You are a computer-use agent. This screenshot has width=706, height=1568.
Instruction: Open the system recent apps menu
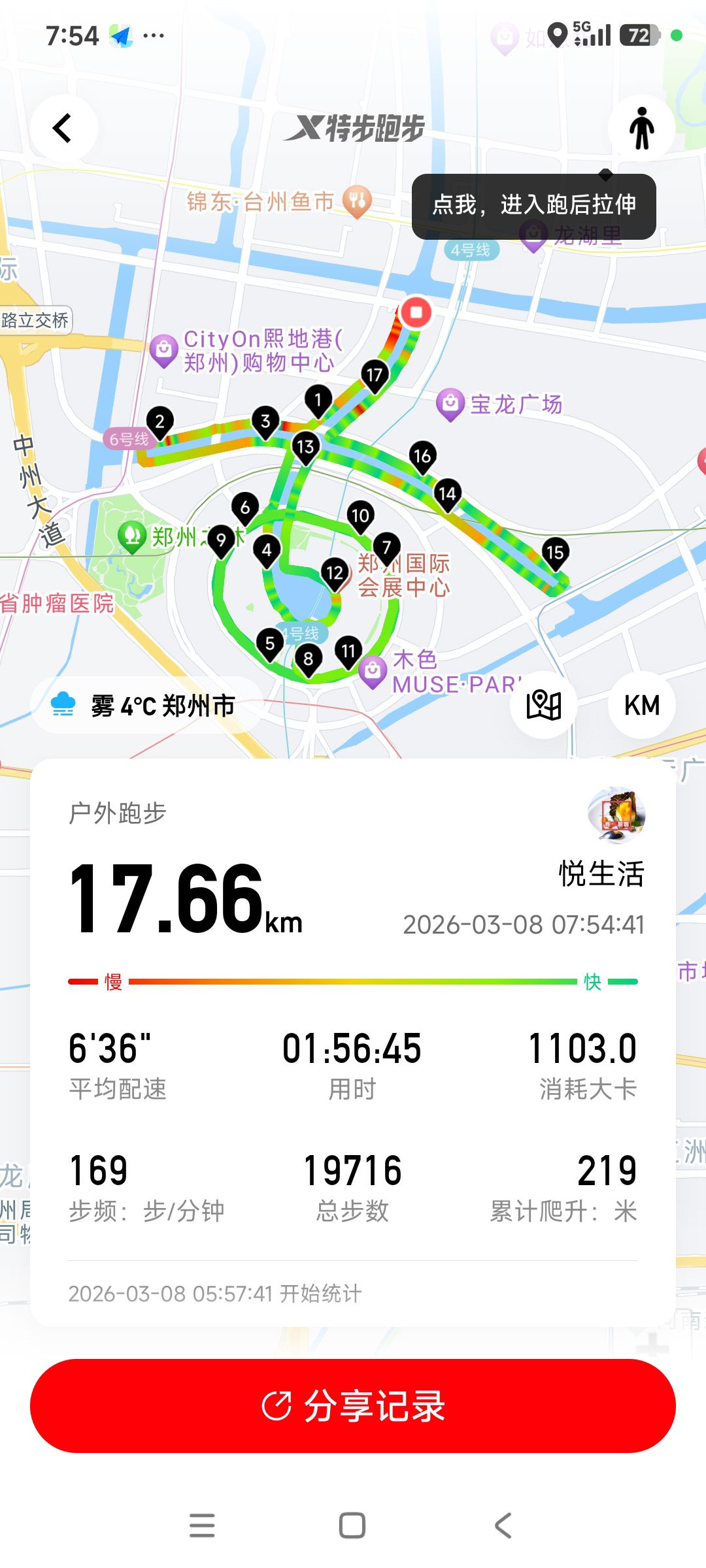pyautogui.click(x=202, y=1526)
